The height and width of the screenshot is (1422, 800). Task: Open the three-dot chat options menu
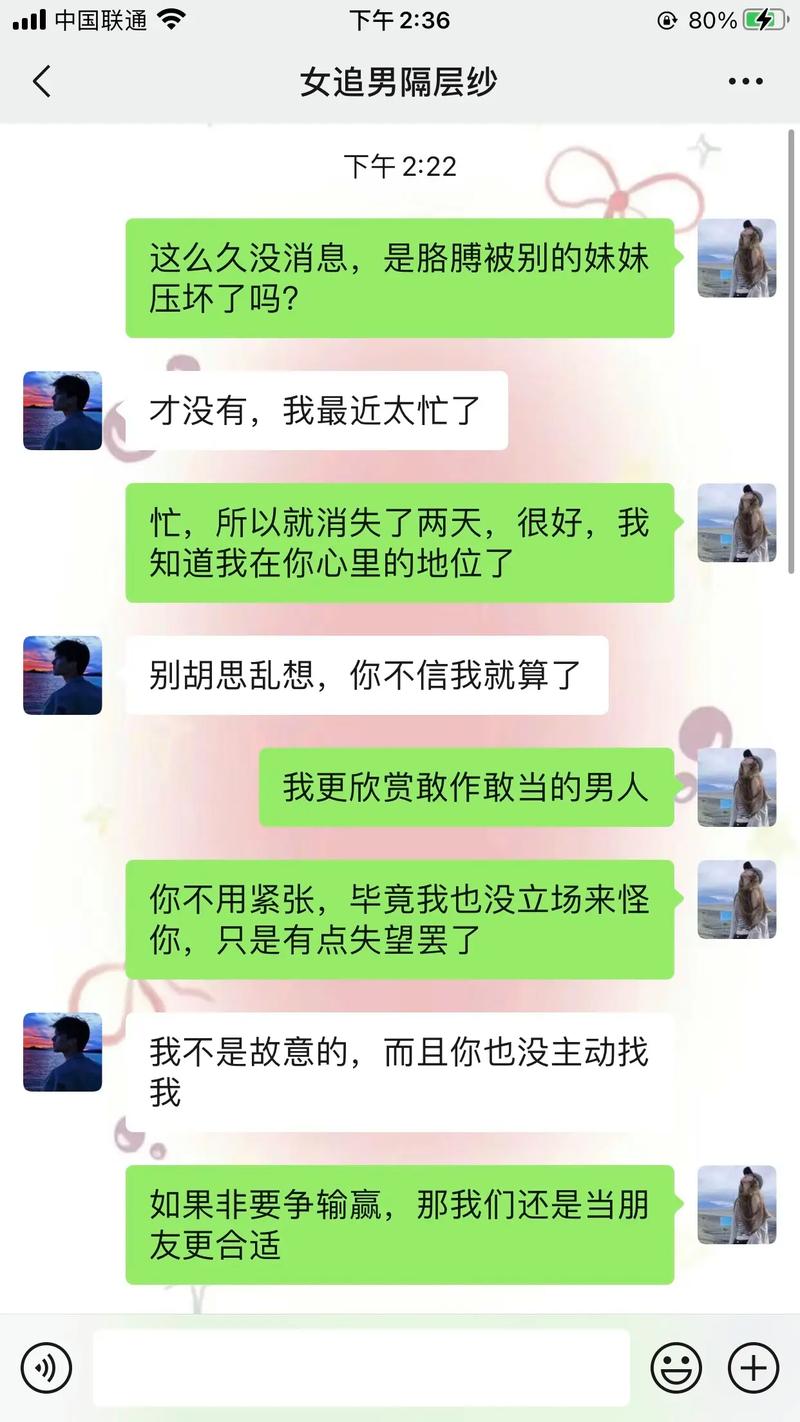click(745, 82)
